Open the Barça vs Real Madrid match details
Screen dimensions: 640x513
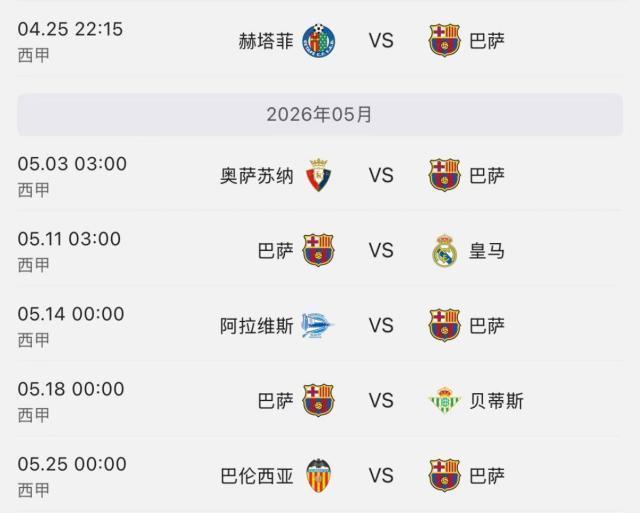coord(380,250)
